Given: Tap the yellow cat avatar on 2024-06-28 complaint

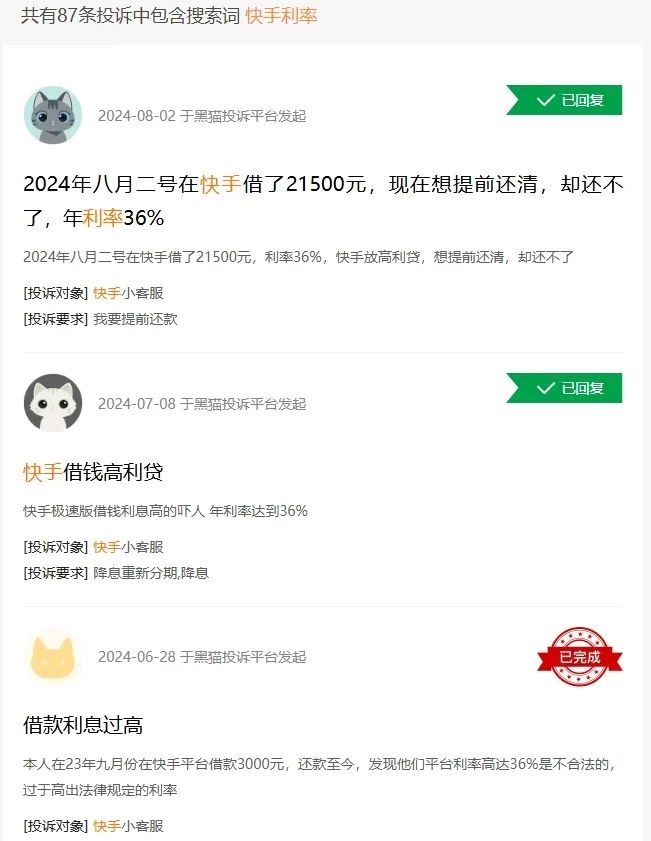Looking at the screenshot, I should [53, 657].
